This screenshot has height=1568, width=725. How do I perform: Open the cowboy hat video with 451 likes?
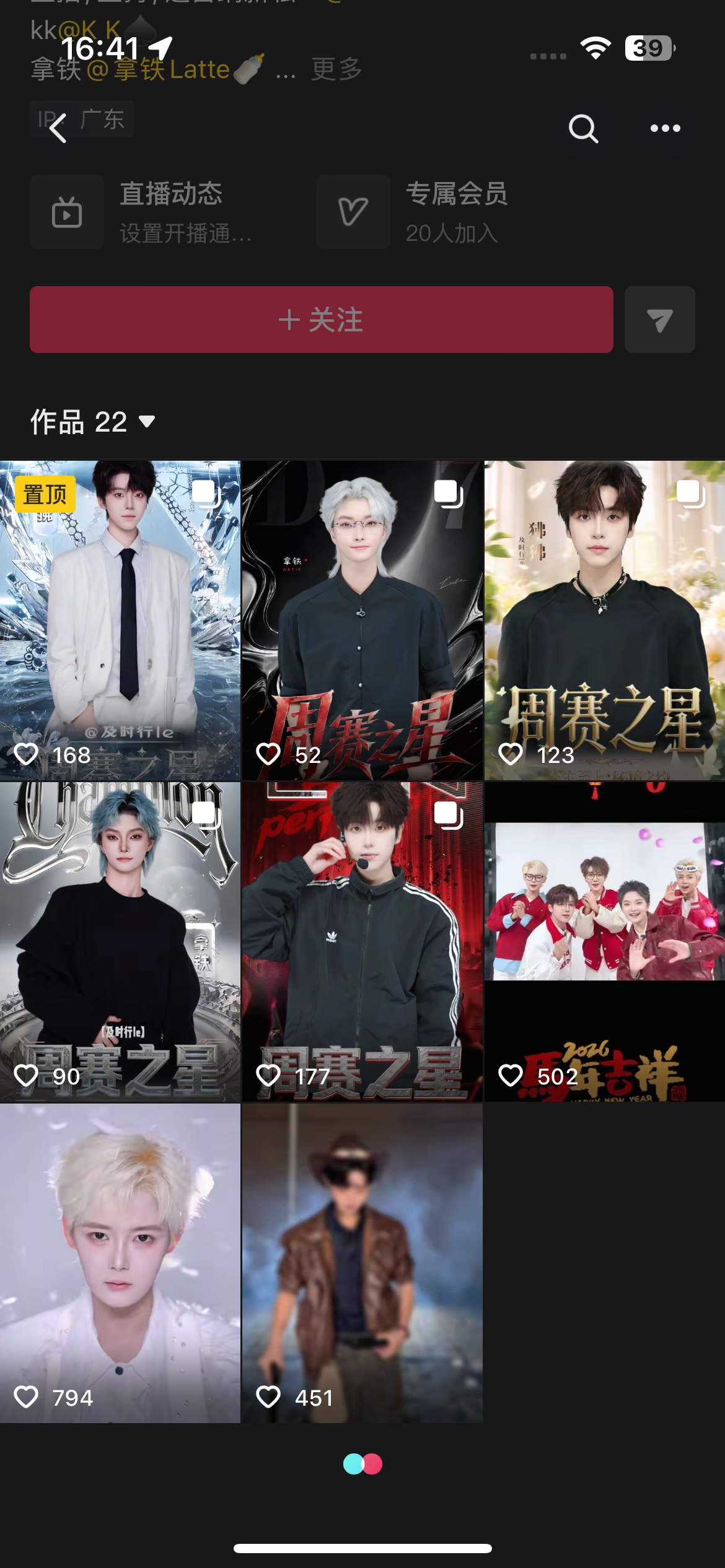(362, 1263)
